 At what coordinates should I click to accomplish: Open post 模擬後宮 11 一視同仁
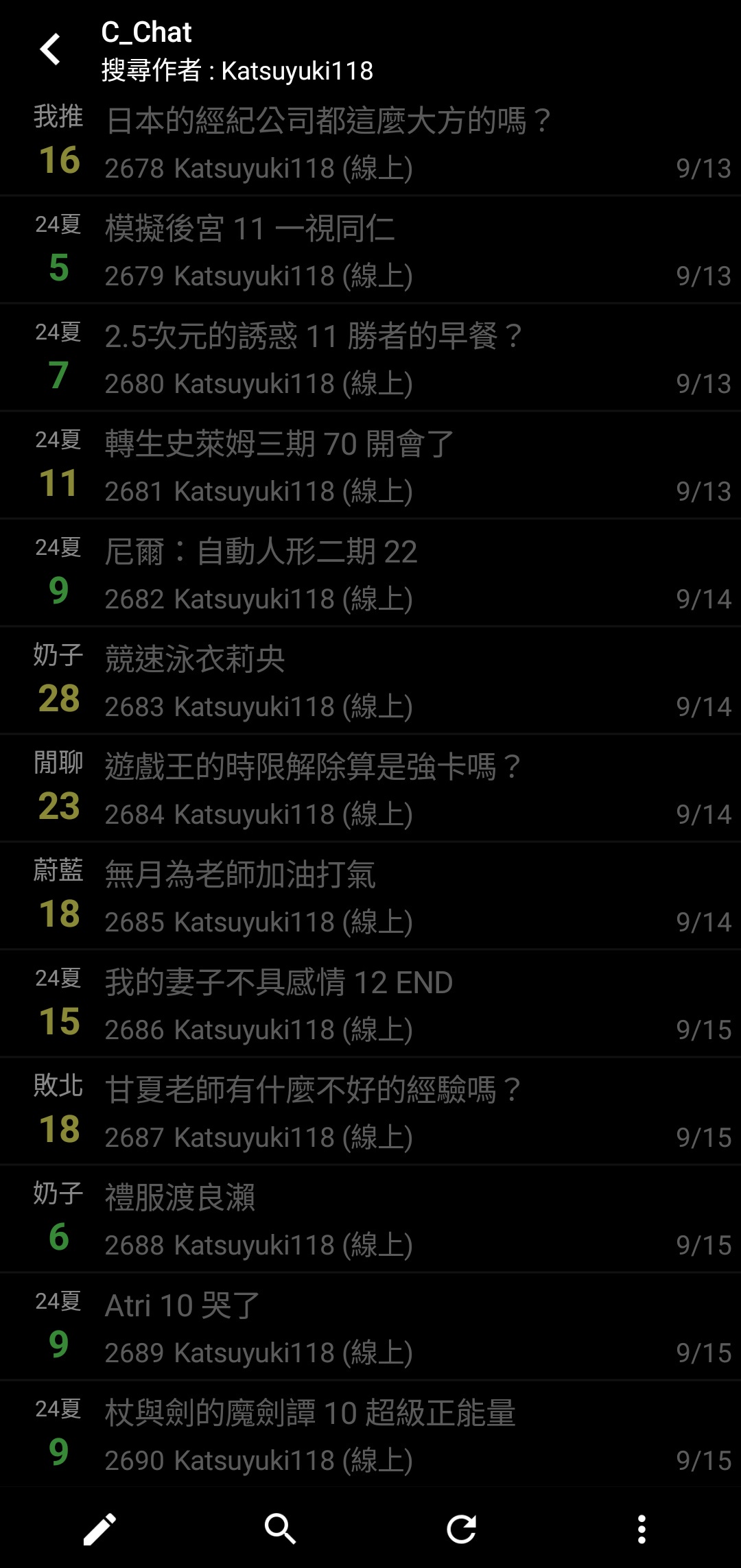click(x=370, y=250)
